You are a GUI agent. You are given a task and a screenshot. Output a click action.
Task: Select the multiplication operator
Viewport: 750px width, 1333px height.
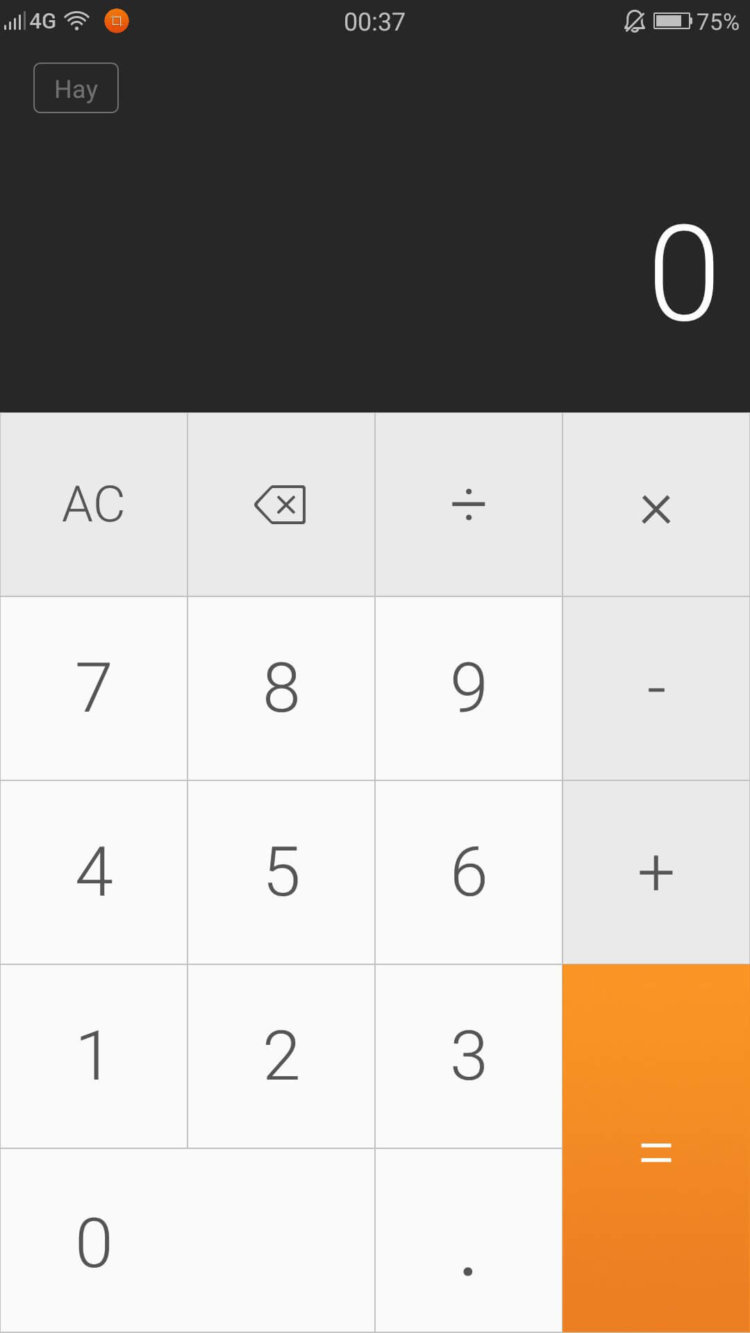(656, 505)
